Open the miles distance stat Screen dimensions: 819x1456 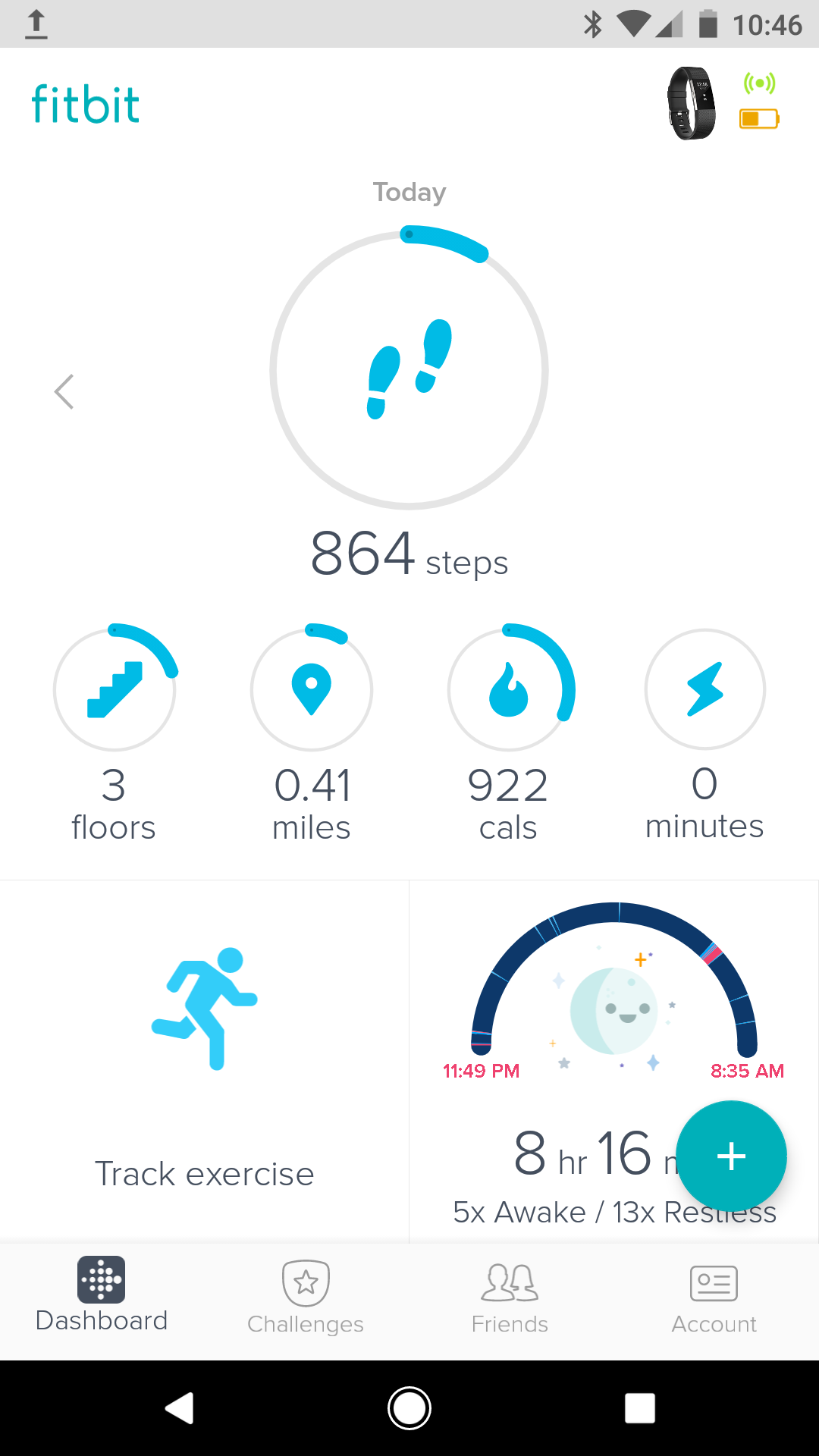[311, 689]
